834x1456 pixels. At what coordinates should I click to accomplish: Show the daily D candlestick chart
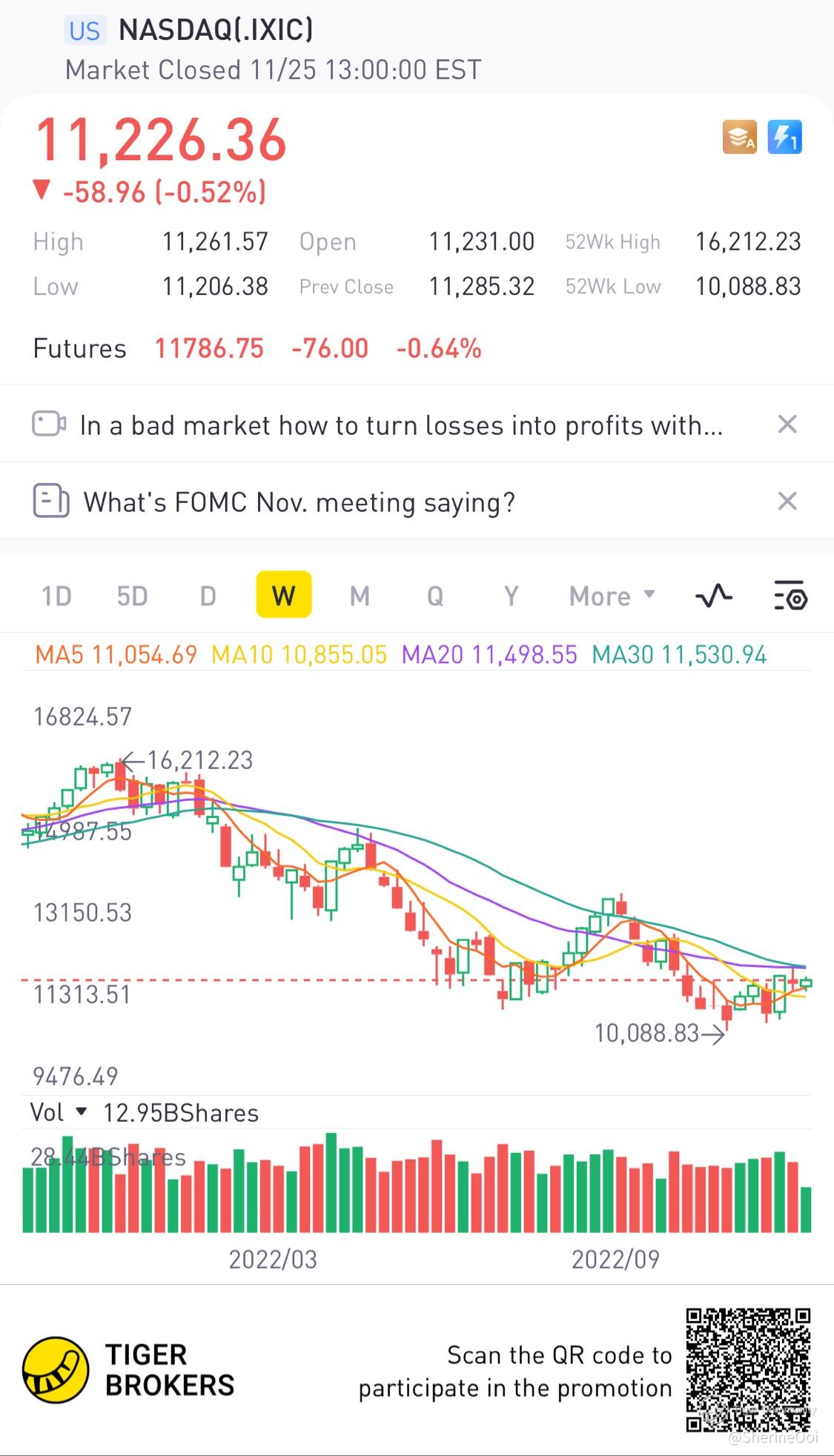208,596
